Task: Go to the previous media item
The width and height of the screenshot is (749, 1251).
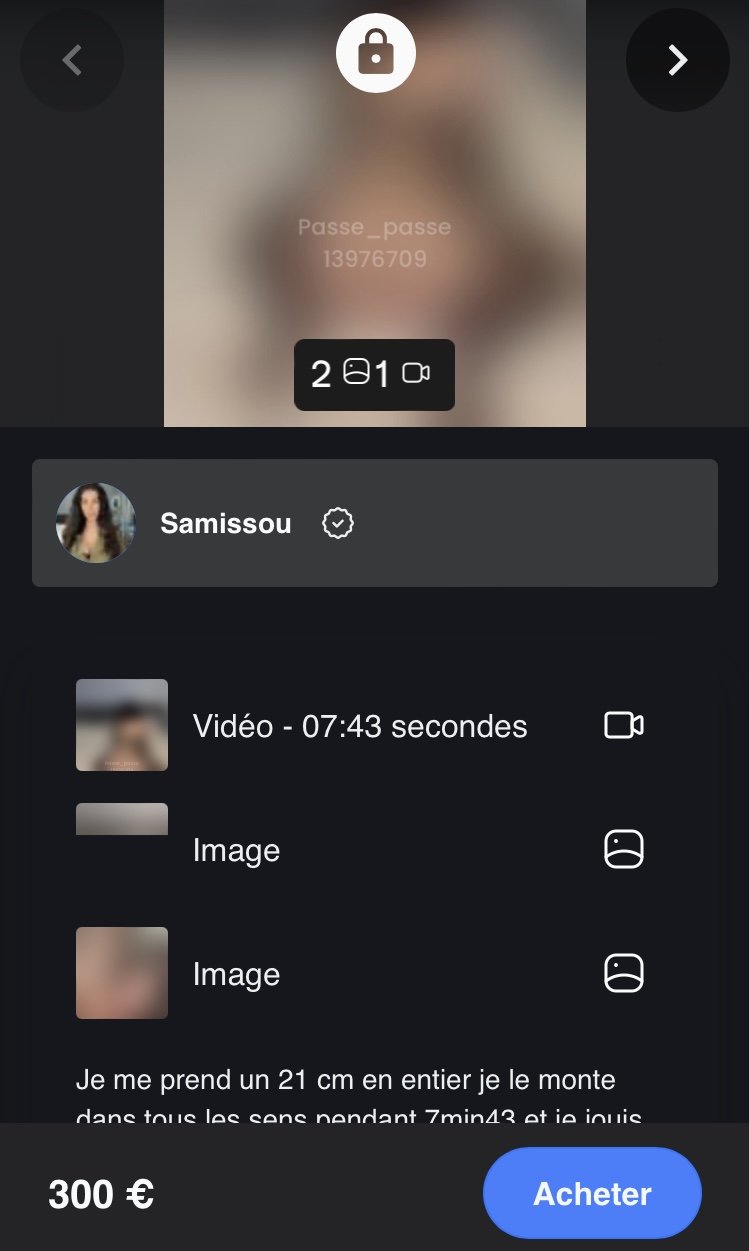Action: (x=72, y=60)
